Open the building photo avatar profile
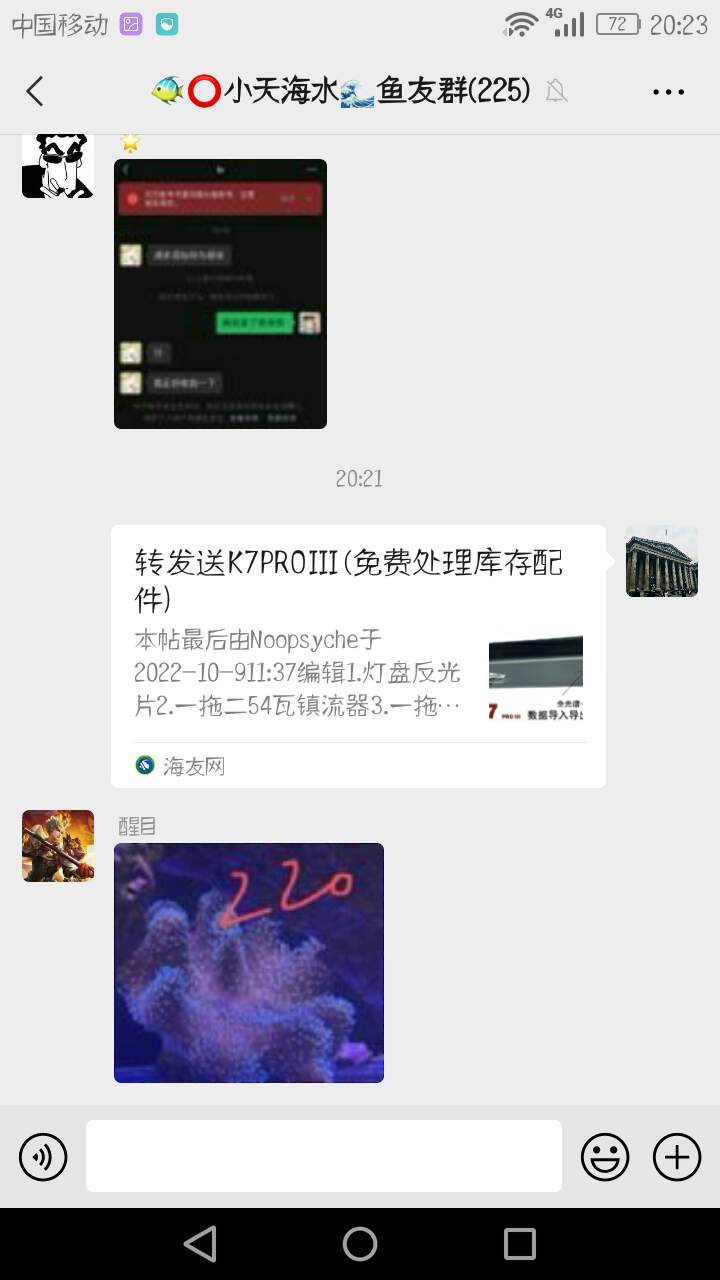Screen dimensions: 720x1280 pos(661,562)
